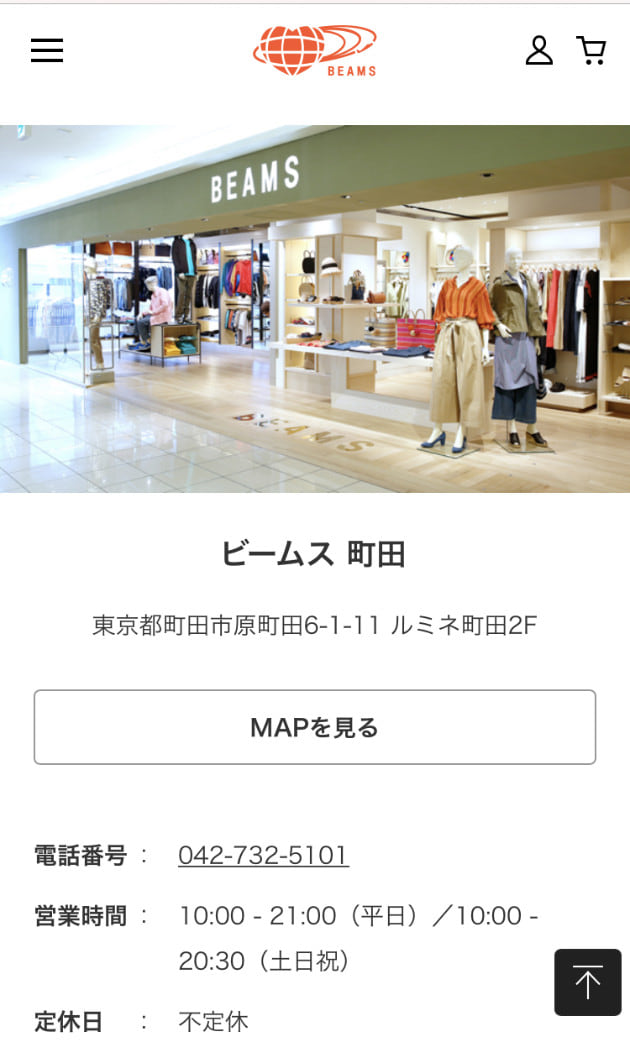Go to BEAMS home via logo
The width and height of the screenshot is (630, 1058).
(315, 51)
